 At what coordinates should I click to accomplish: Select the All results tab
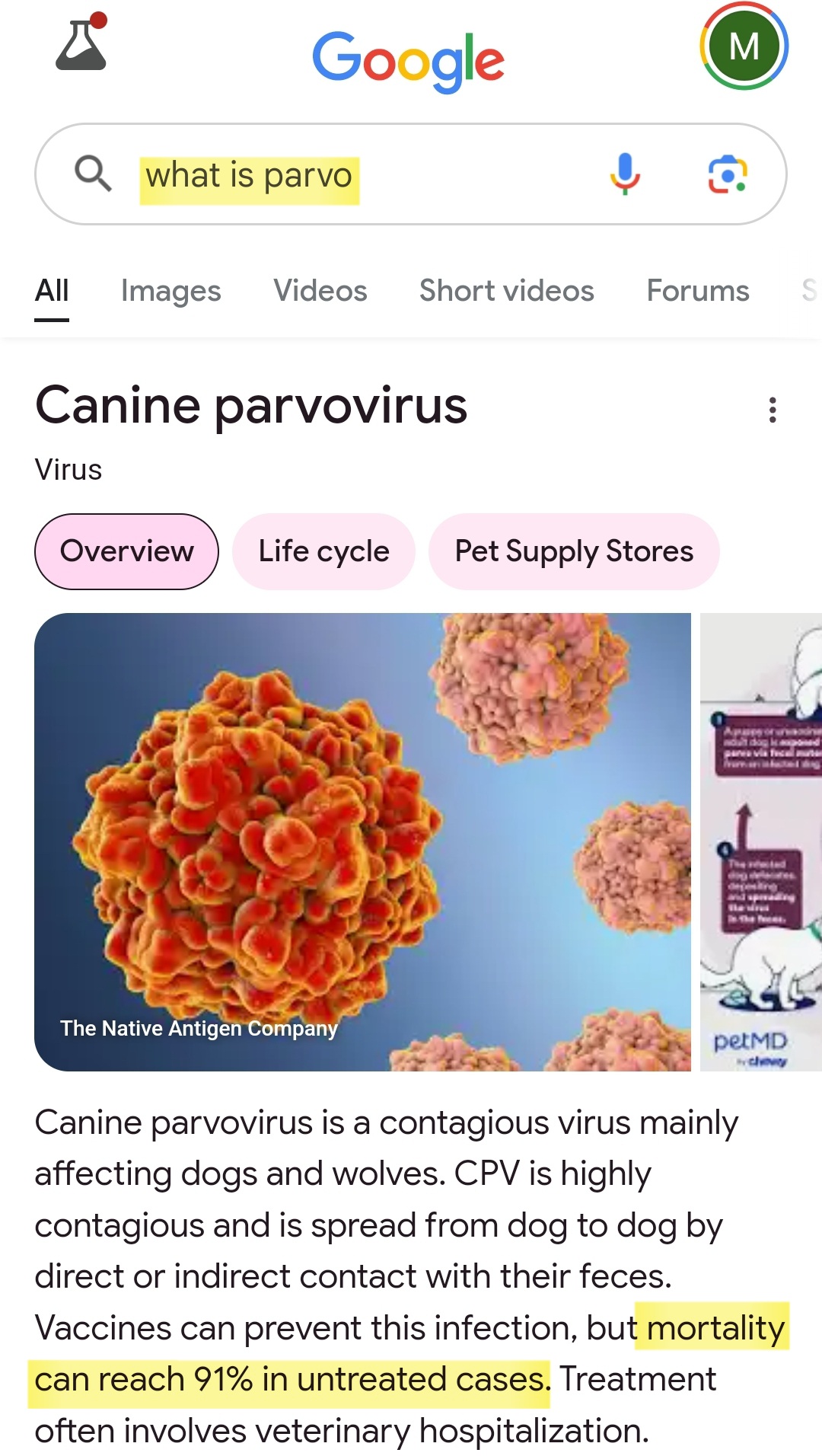pyautogui.click(x=52, y=291)
